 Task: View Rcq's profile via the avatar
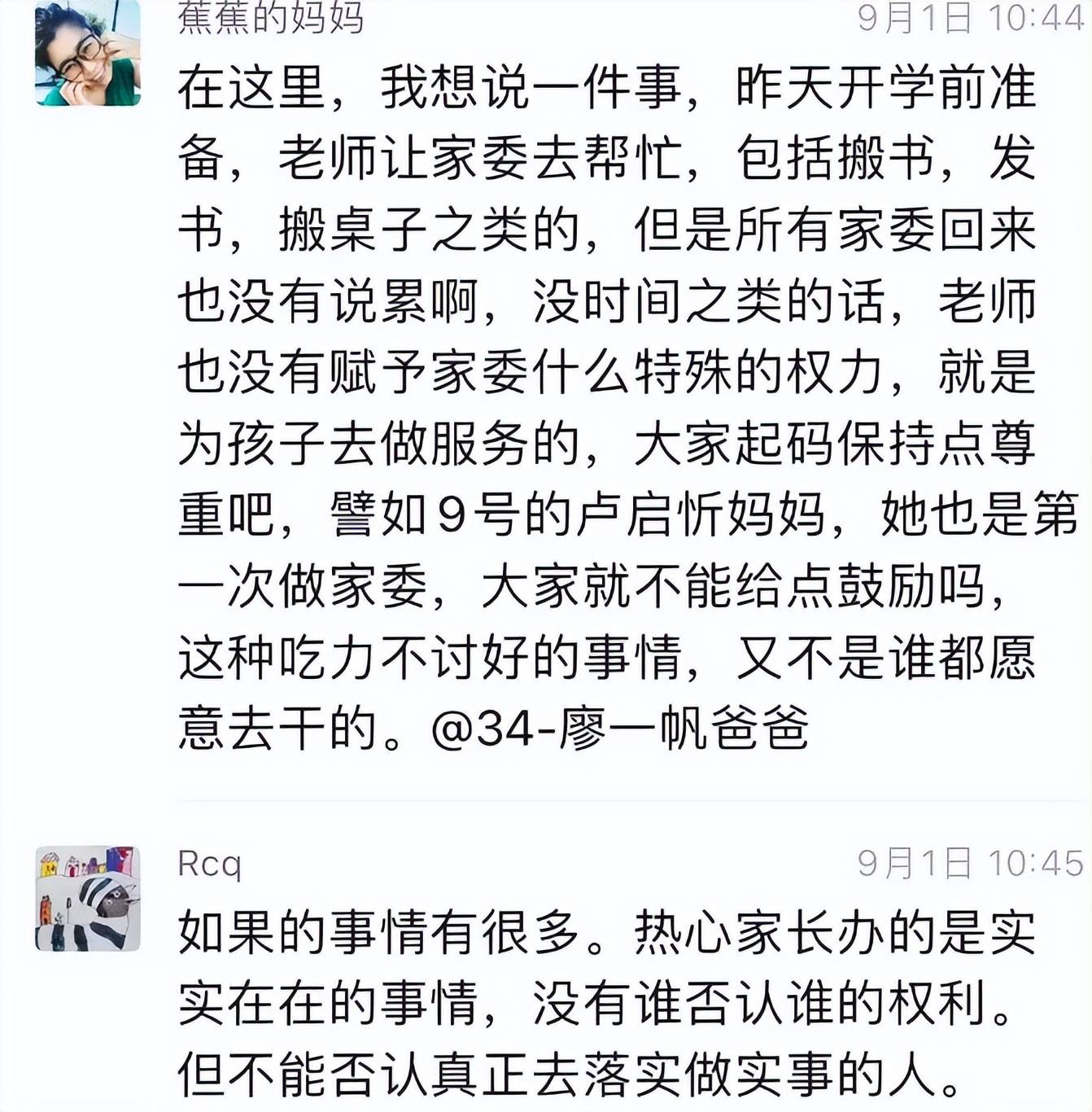[x=88, y=898]
